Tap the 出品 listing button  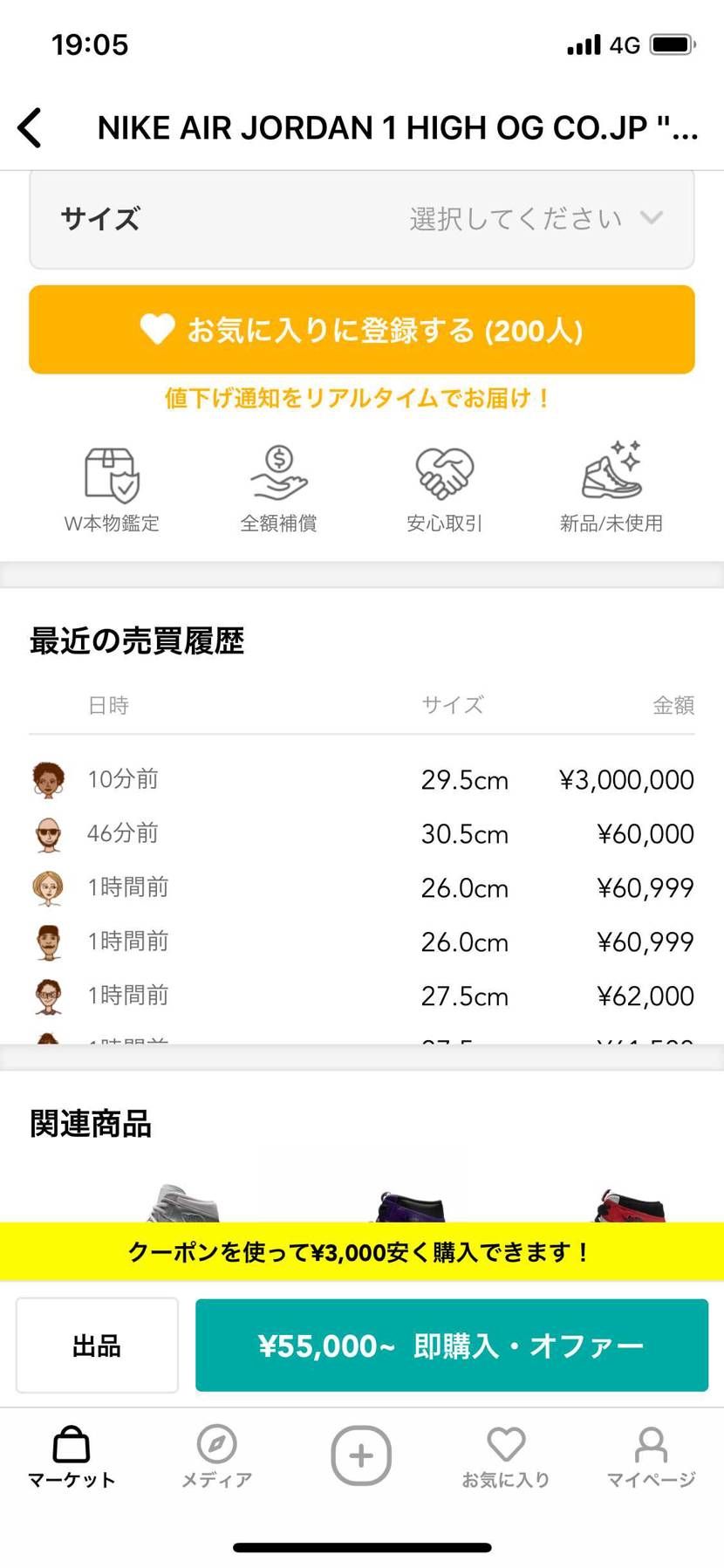pos(96,1345)
